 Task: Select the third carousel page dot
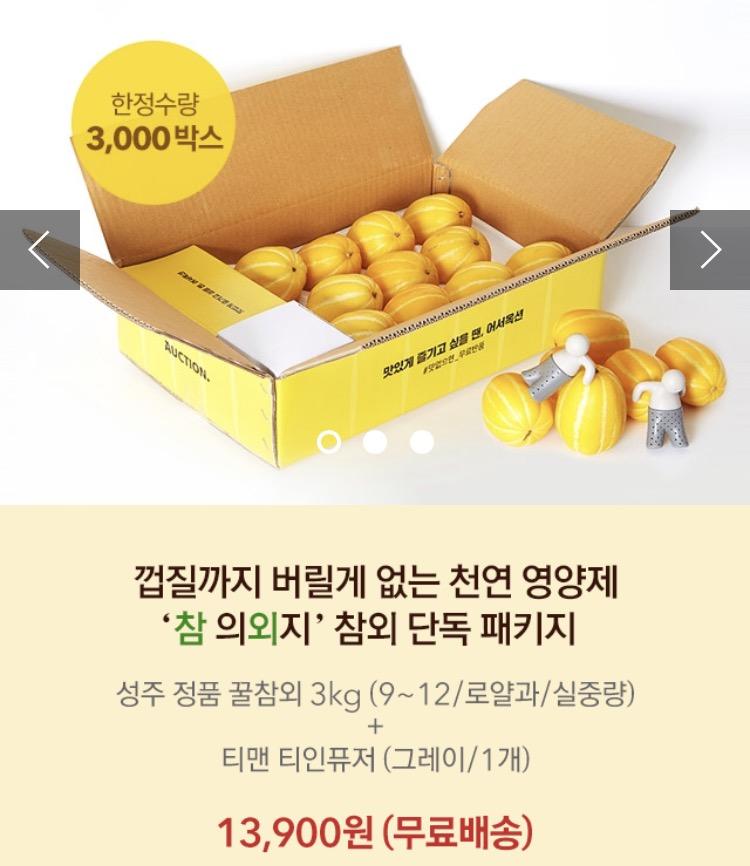pos(421,441)
